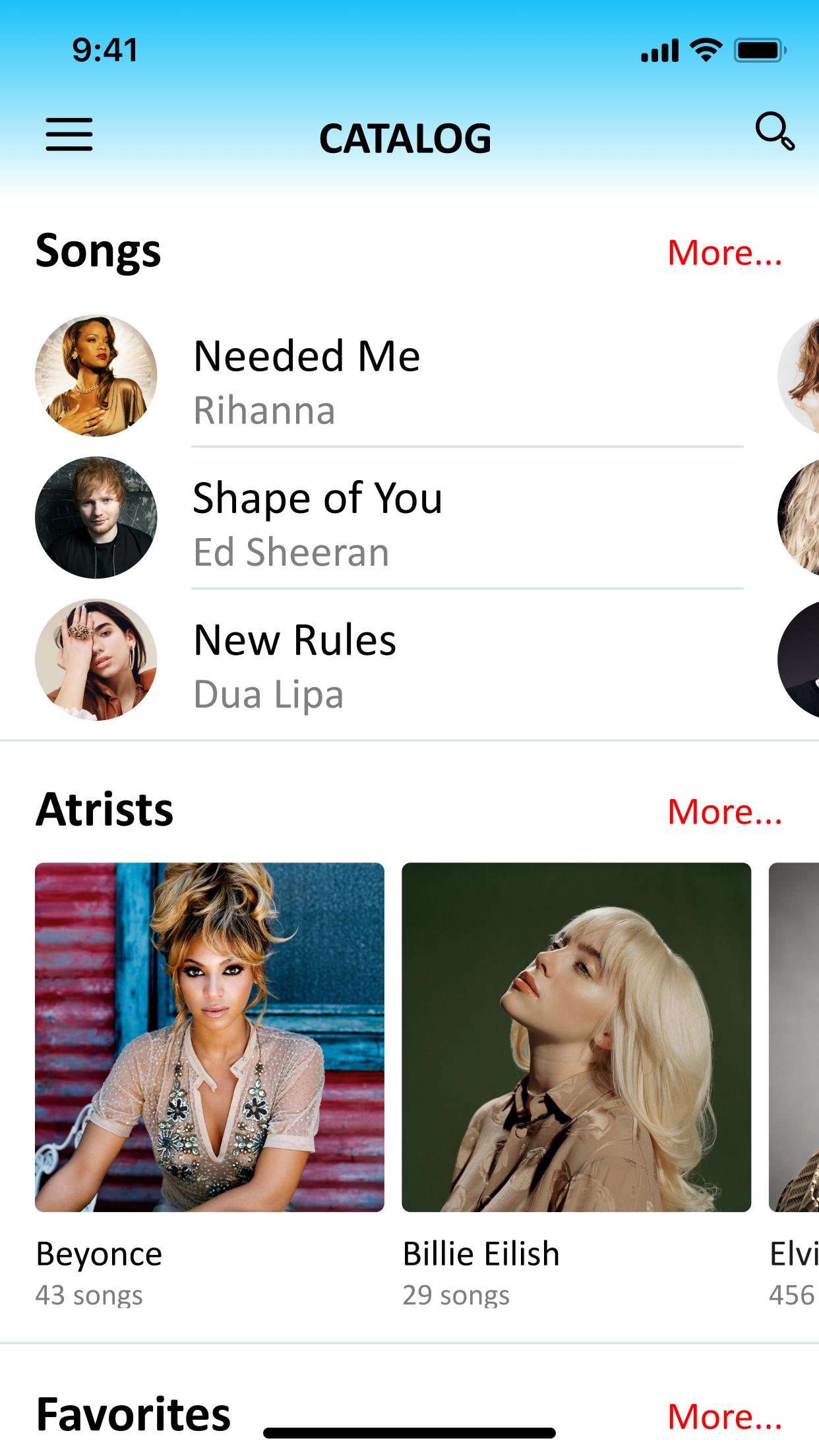
Task: Open the Billie Eilish artist card
Action: 576,1037
